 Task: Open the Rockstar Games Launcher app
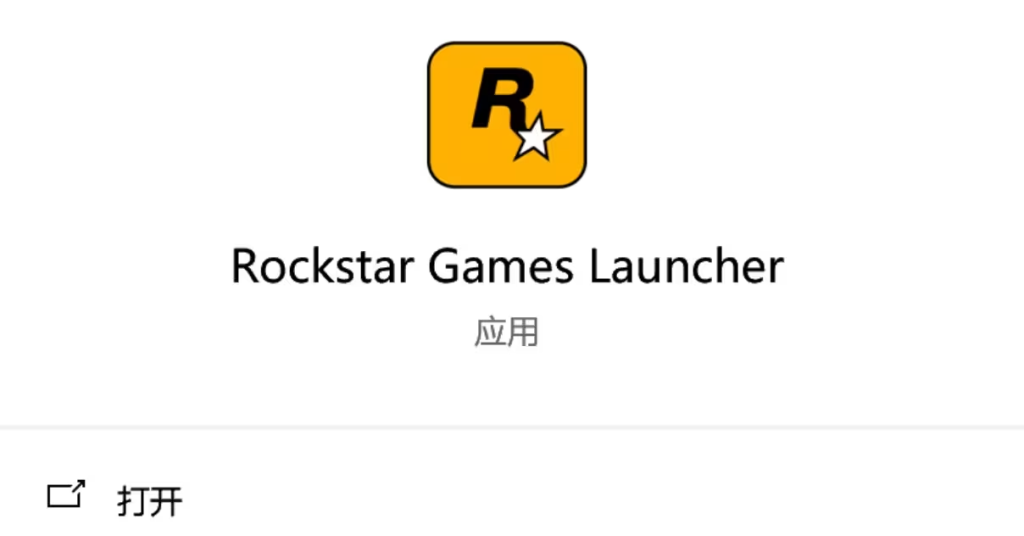coord(148,500)
